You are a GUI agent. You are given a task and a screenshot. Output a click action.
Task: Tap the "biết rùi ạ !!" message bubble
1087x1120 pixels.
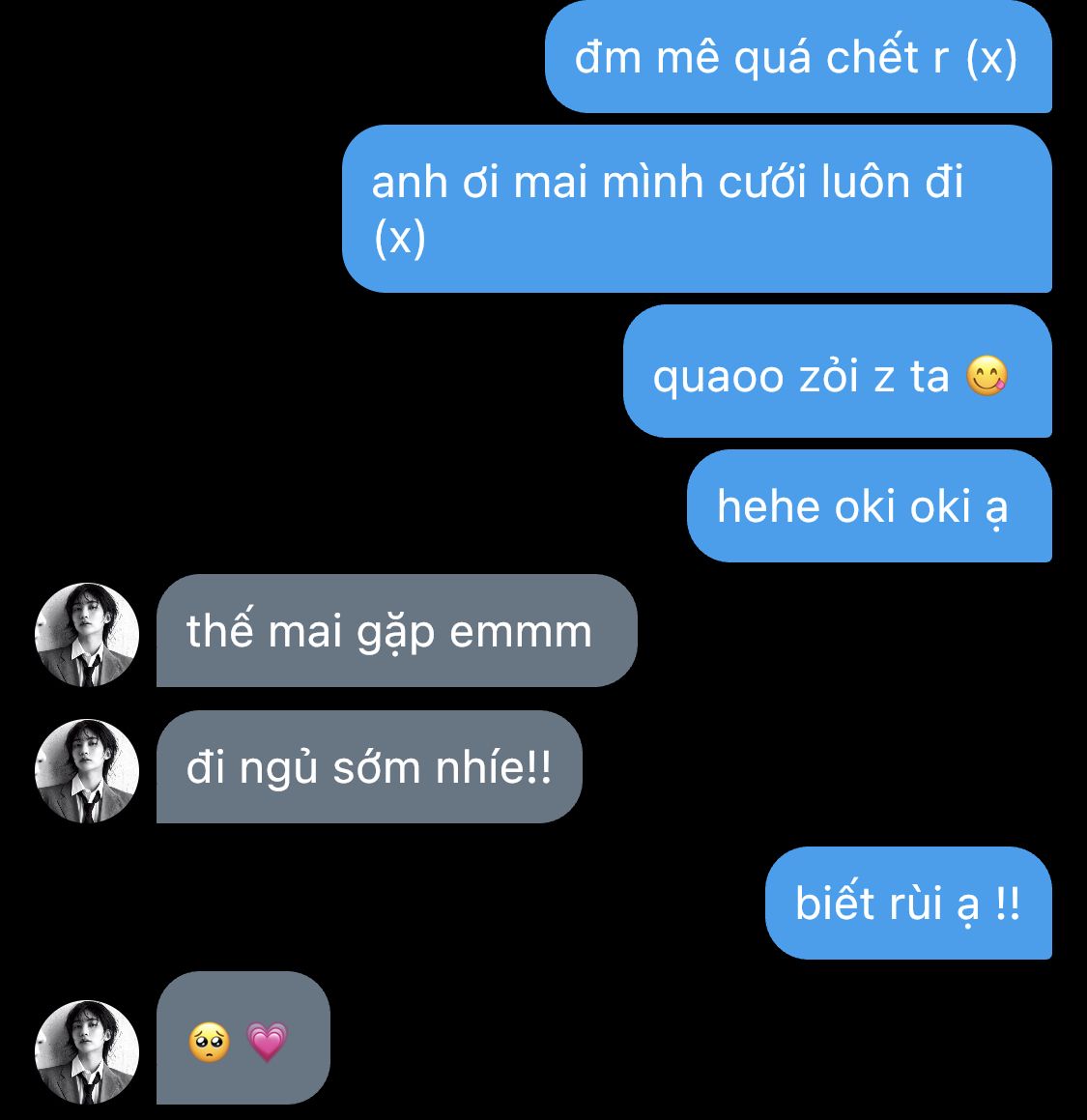point(907,904)
